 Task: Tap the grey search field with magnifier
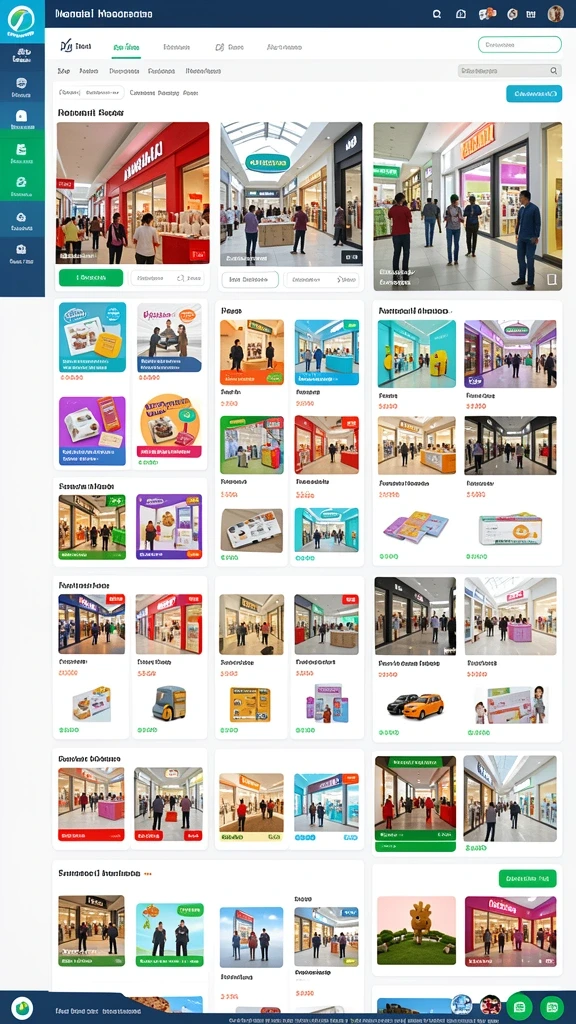click(509, 71)
